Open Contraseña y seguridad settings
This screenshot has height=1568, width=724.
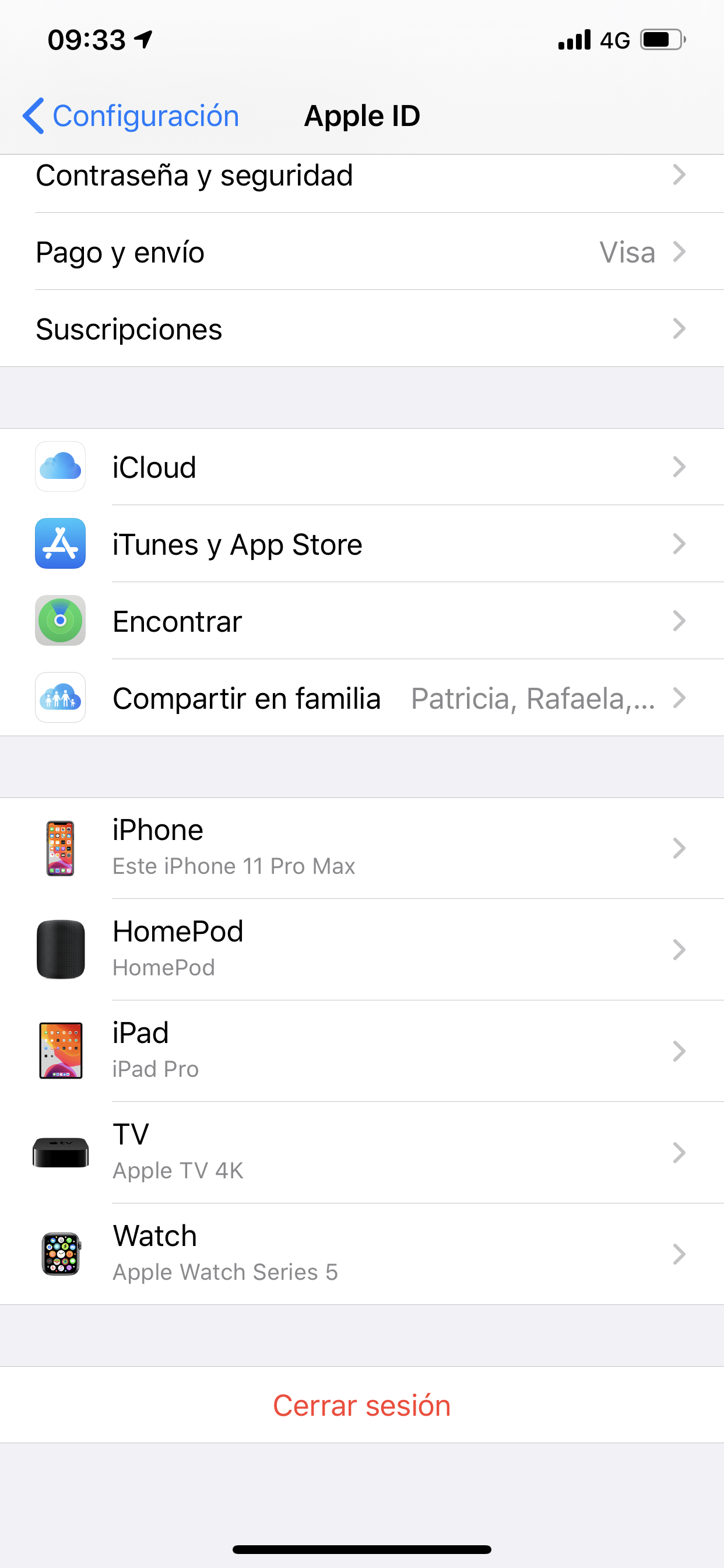point(361,177)
